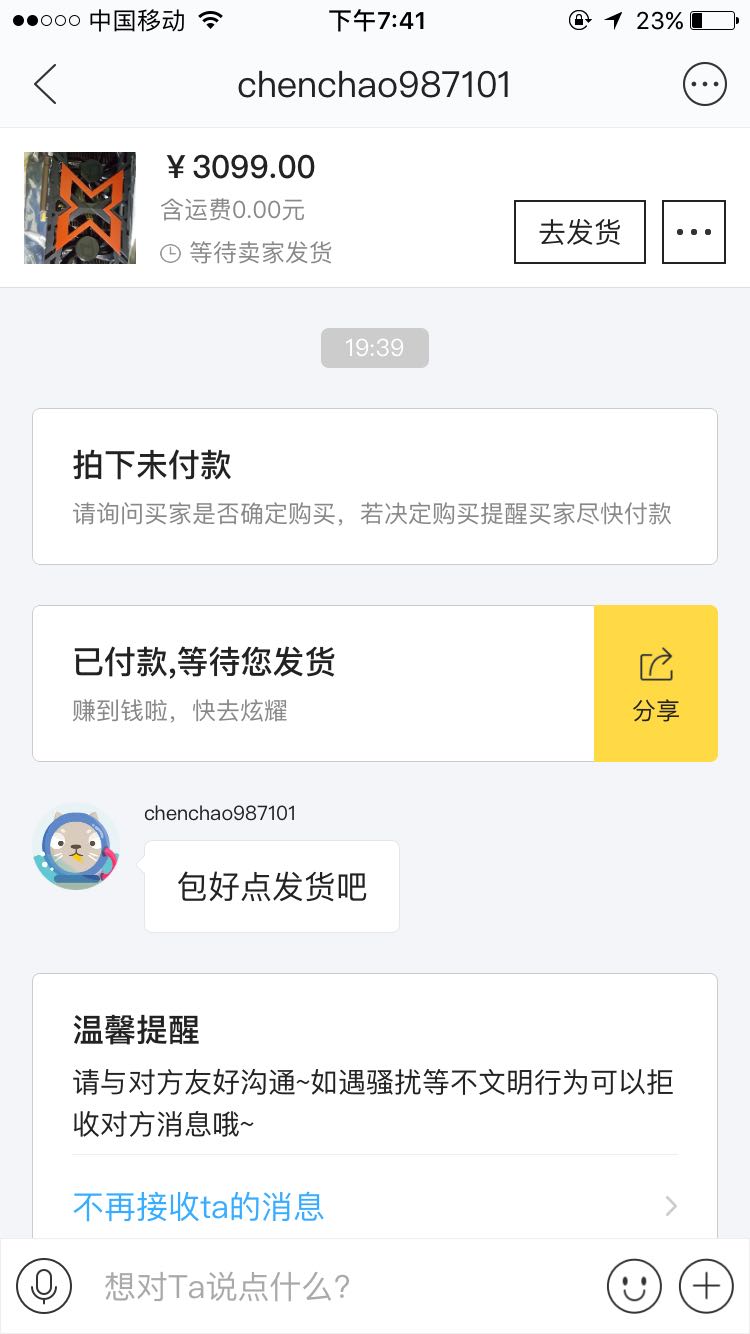This screenshot has width=750, height=1334.
Task: Focus the 想对Ta说点什么? message field
Action: coord(340,1286)
